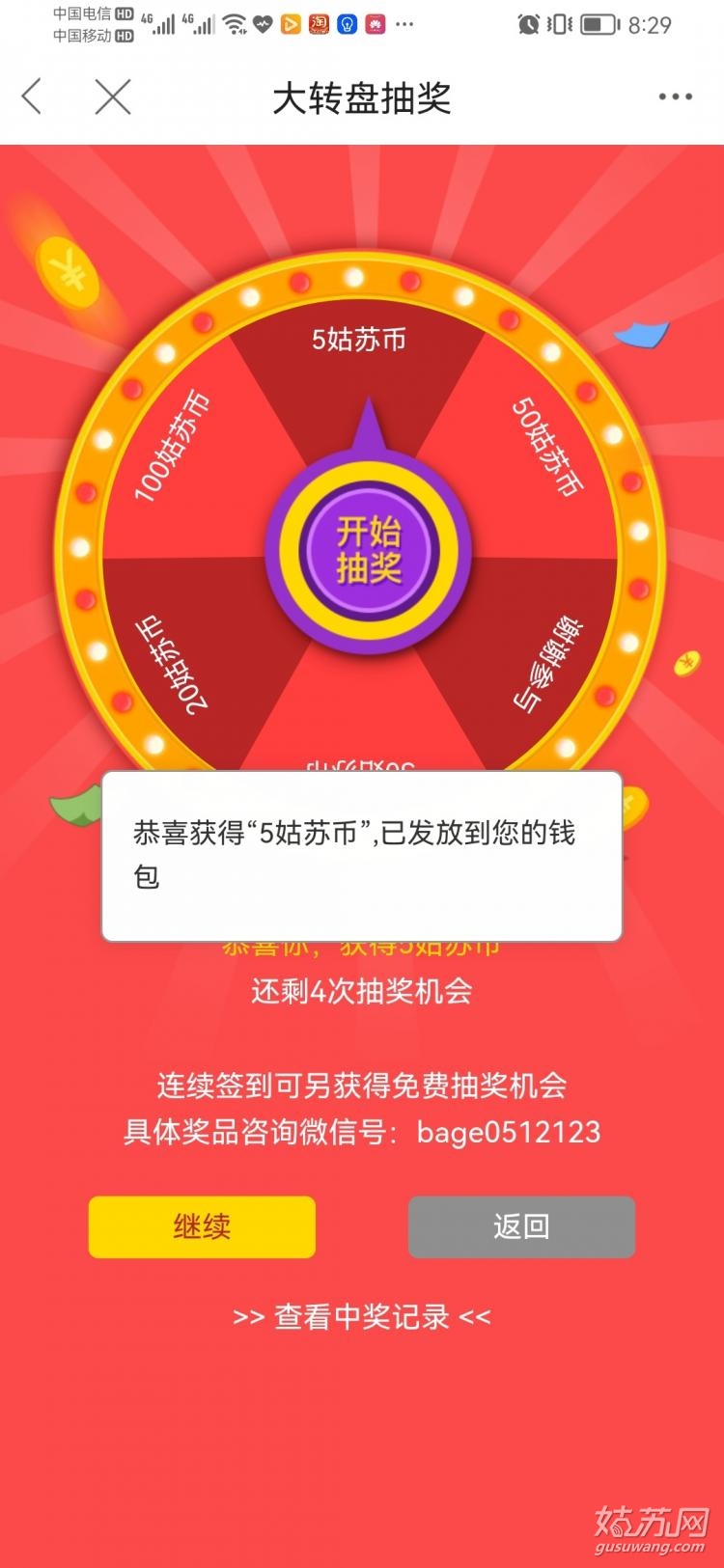Viewport: 724px width, 1568px height.
Task: Tap the yellow 继续 button
Action: 202,1226
